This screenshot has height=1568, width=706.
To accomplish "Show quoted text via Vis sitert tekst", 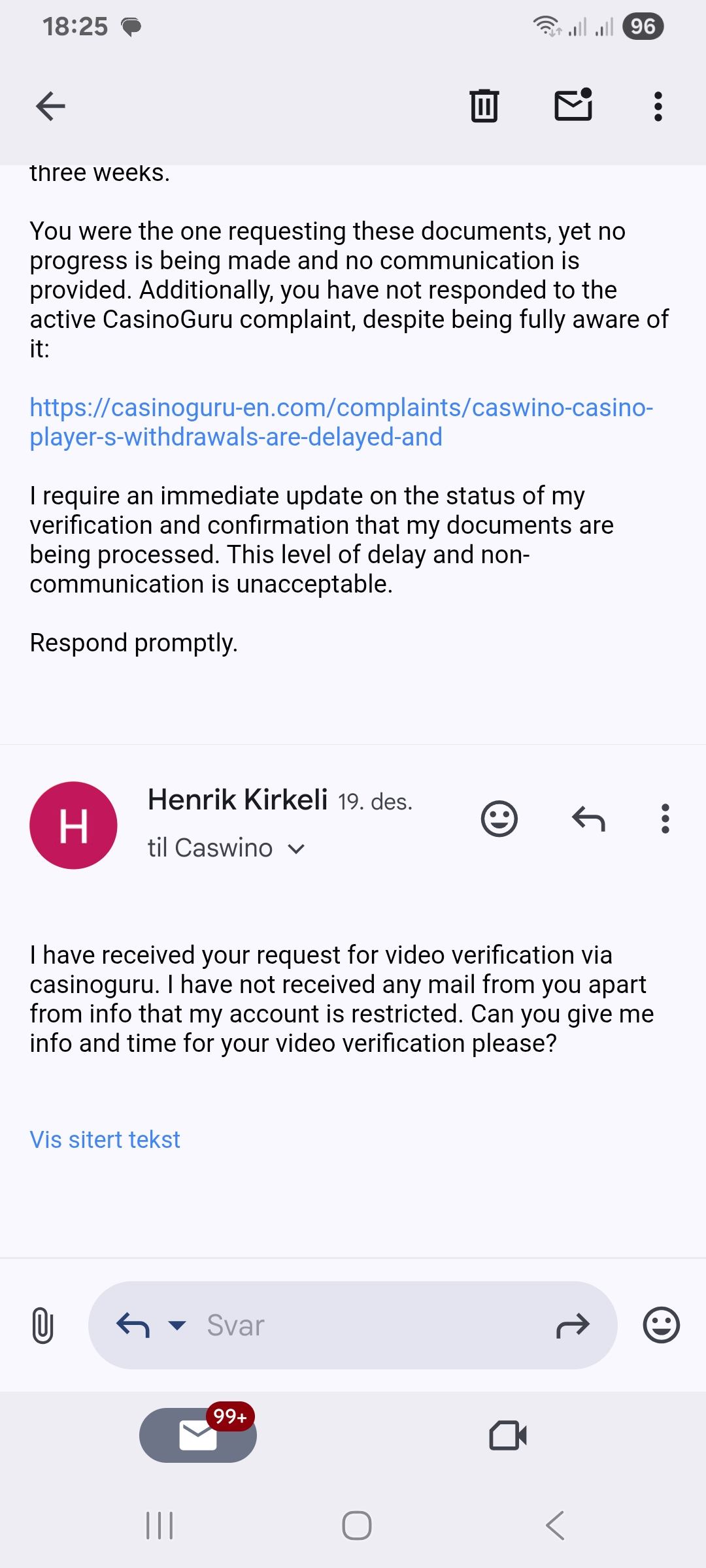I will 105,1140.
